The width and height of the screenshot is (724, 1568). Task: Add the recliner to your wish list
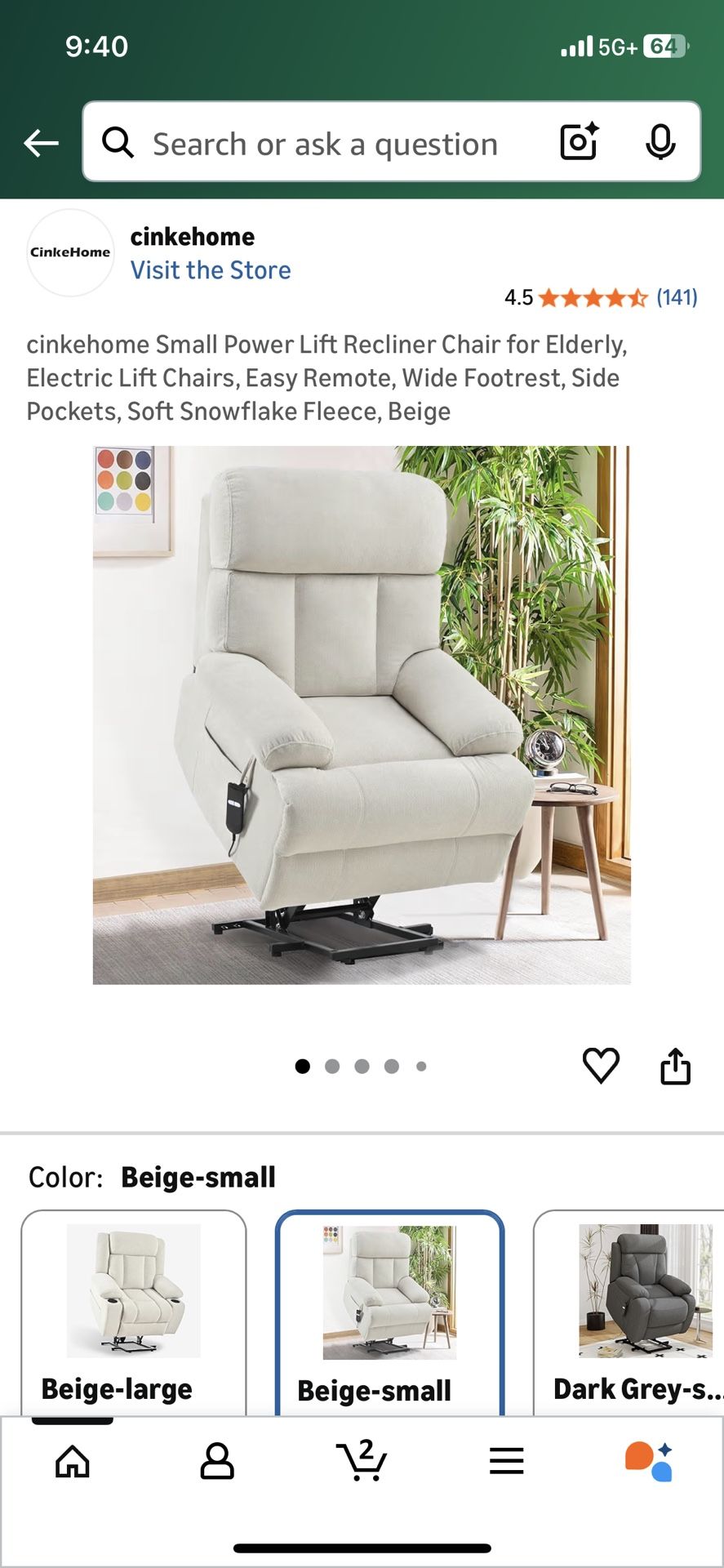[x=602, y=1063]
